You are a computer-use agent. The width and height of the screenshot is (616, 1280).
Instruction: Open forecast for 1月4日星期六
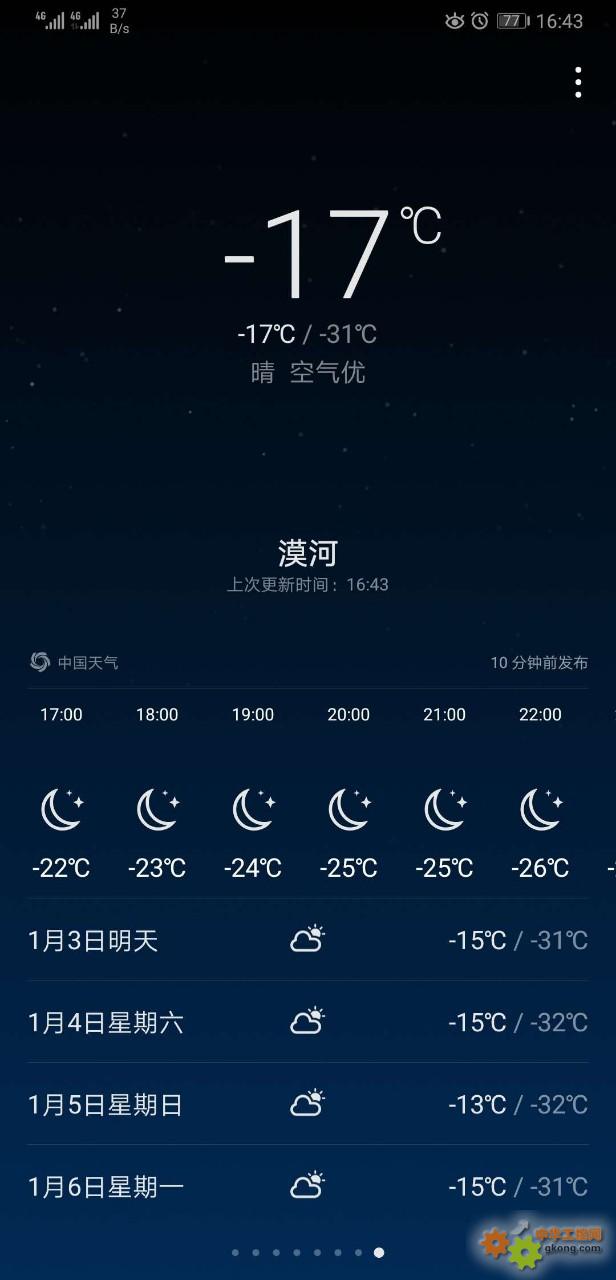[x=308, y=1022]
